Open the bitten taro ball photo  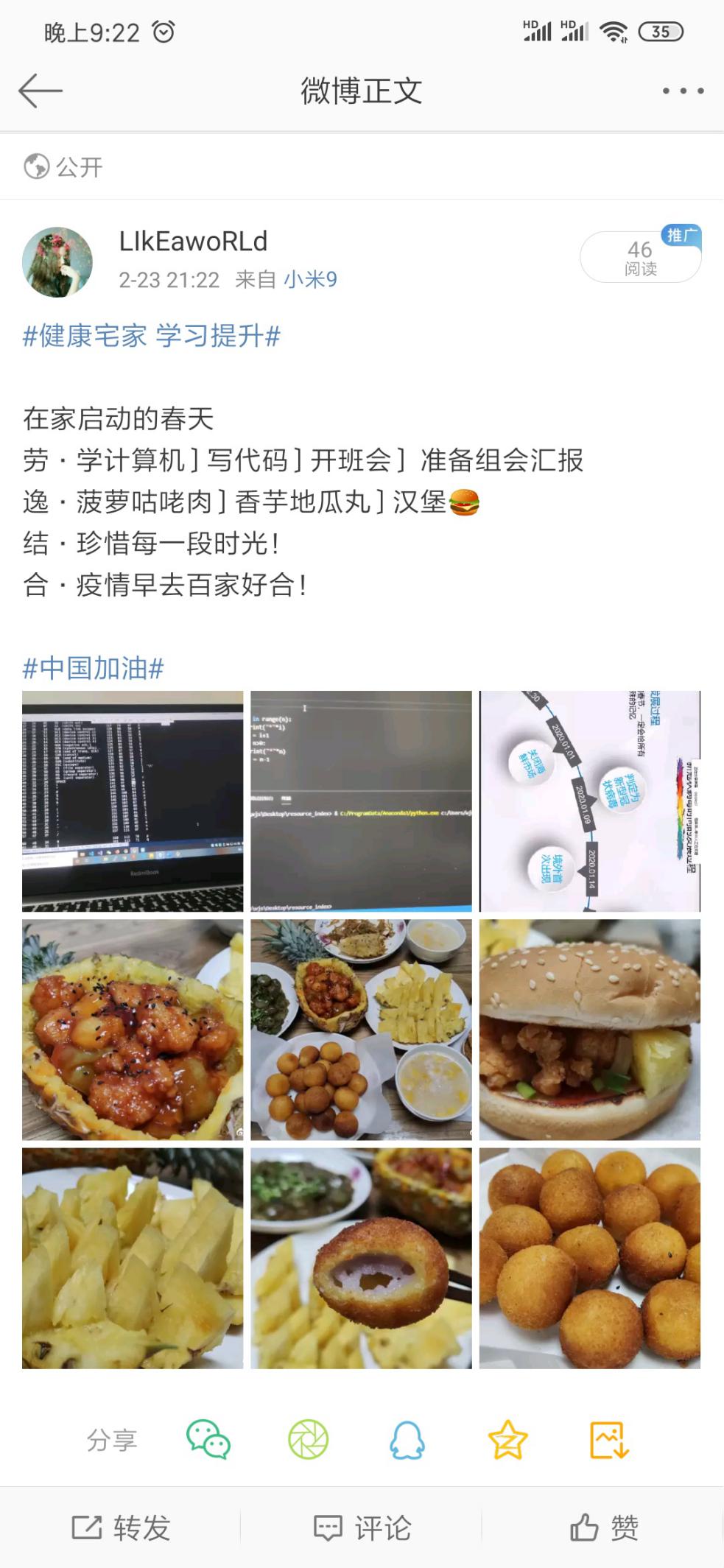[x=361, y=1258]
